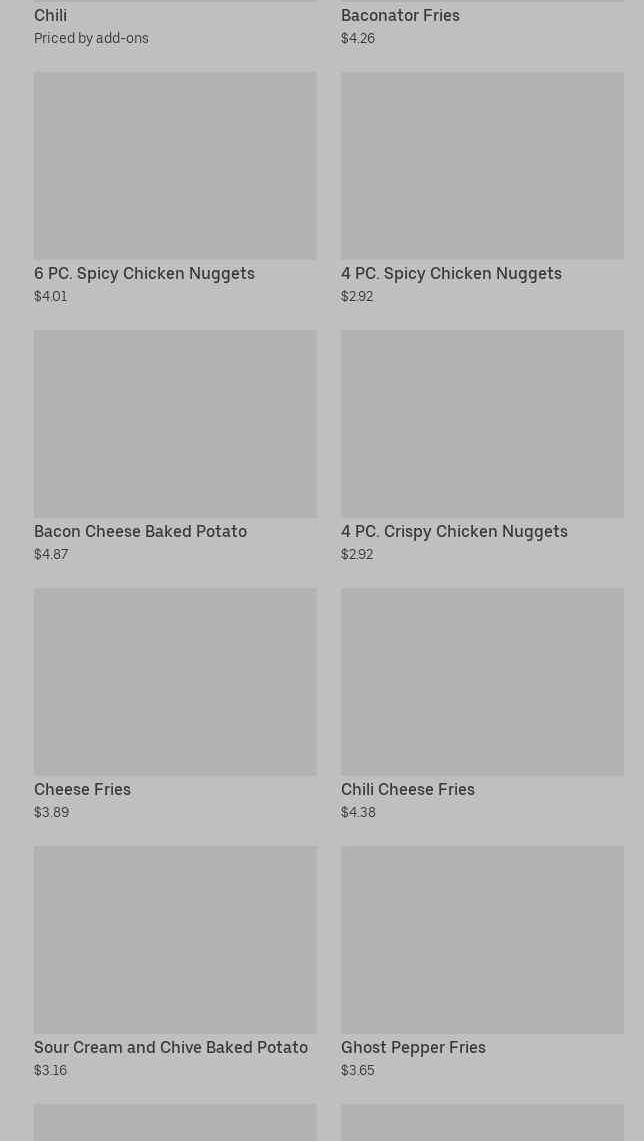
Task: Open Sour Cream and Chive Baked Potato
Action: [175, 940]
